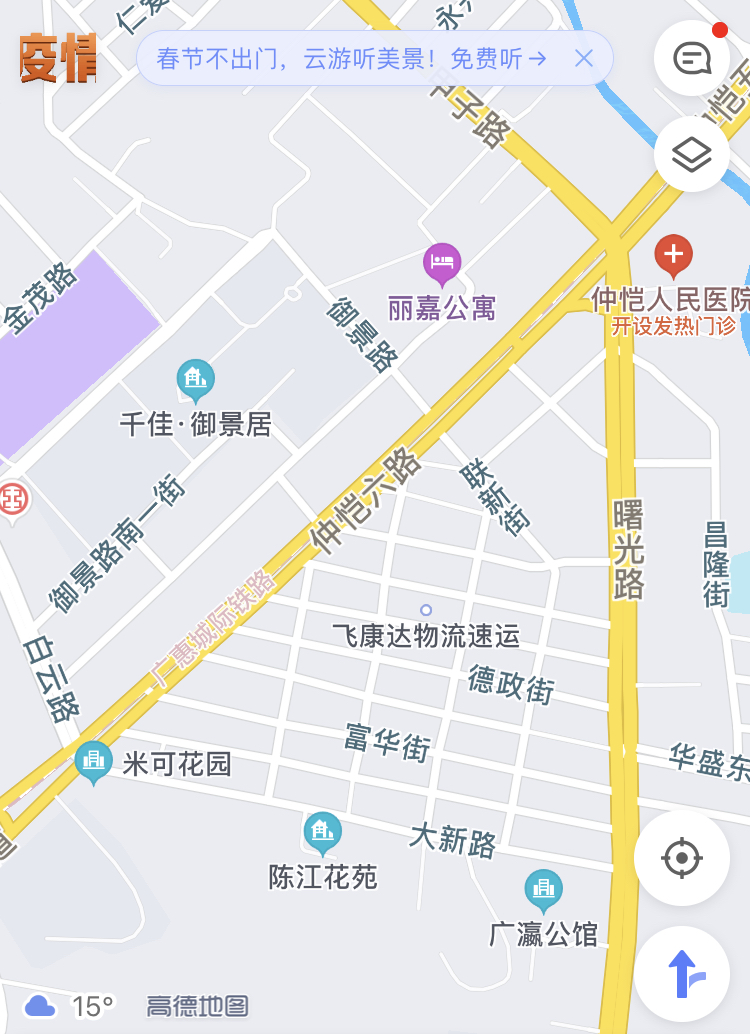Tap the message bubble icon with red dot
The image size is (750, 1034).
690,58
